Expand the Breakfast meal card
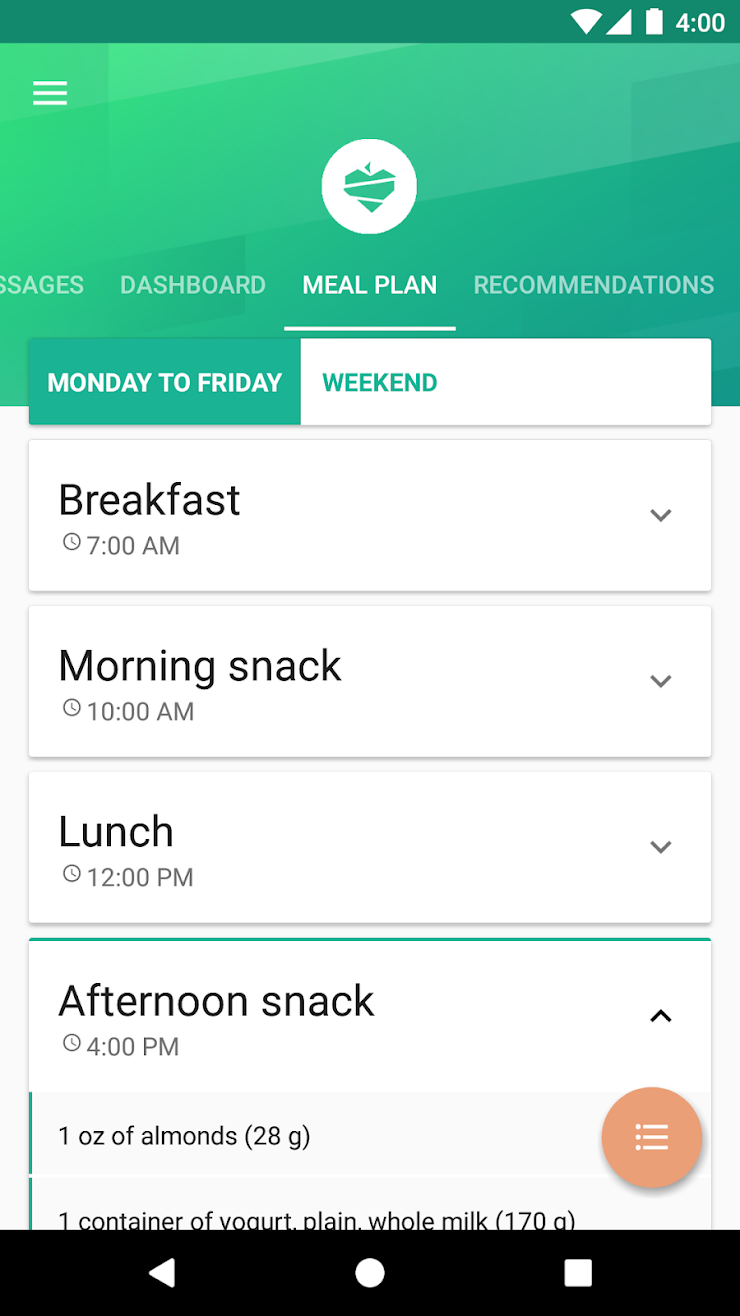The height and width of the screenshot is (1316, 740). click(660, 516)
